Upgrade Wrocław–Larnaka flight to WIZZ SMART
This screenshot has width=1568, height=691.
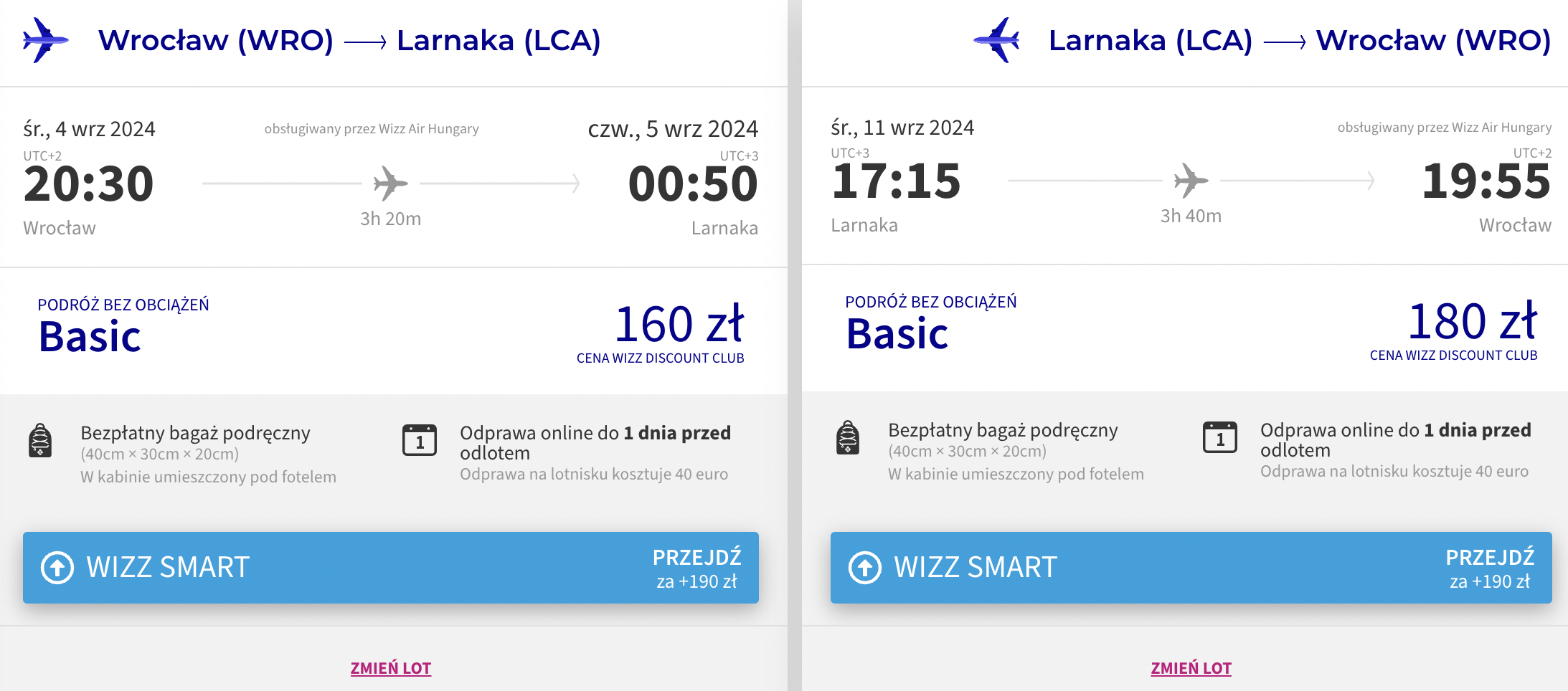[x=391, y=568]
